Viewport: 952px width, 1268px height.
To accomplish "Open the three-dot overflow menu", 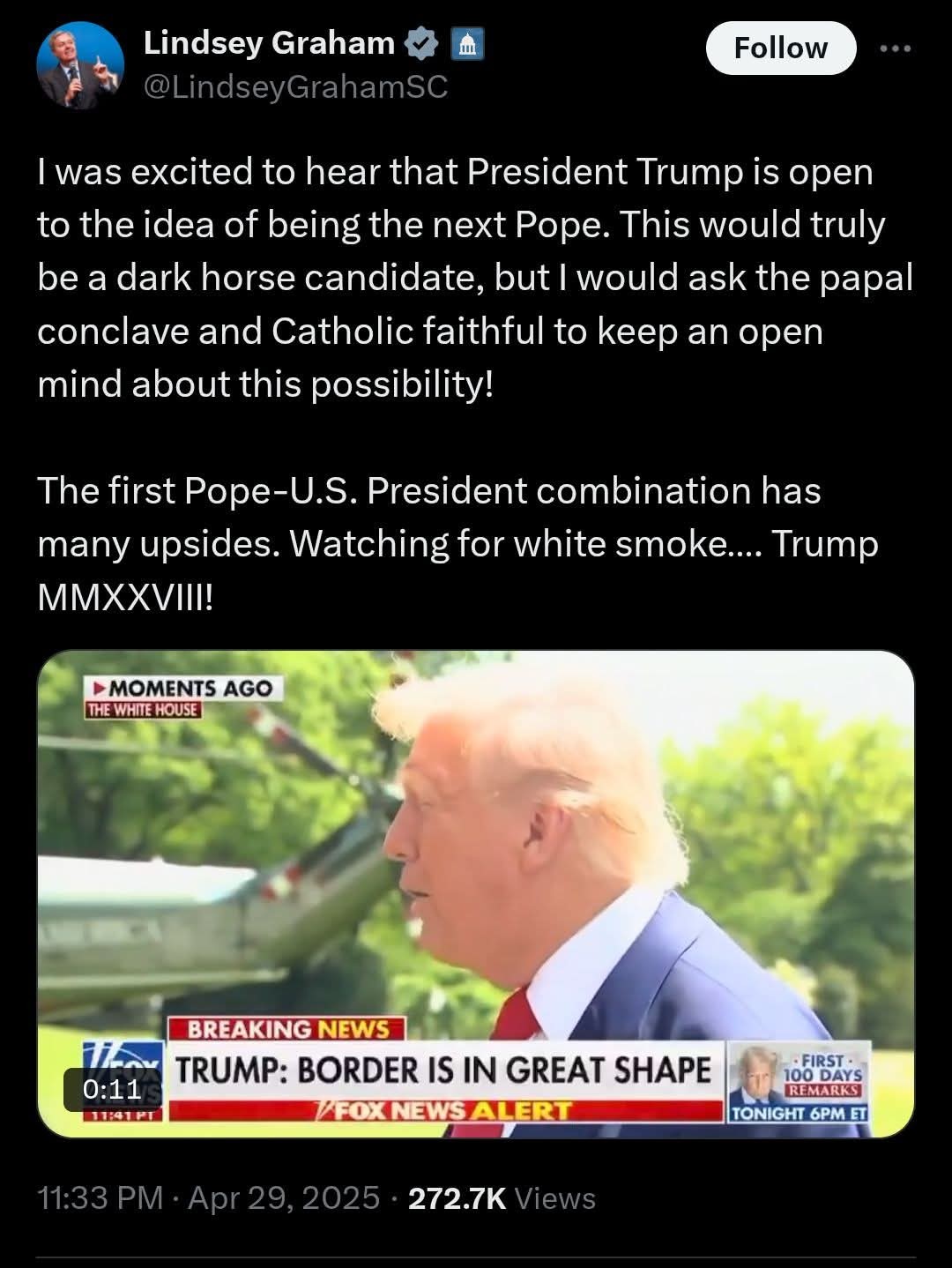I will coord(896,48).
